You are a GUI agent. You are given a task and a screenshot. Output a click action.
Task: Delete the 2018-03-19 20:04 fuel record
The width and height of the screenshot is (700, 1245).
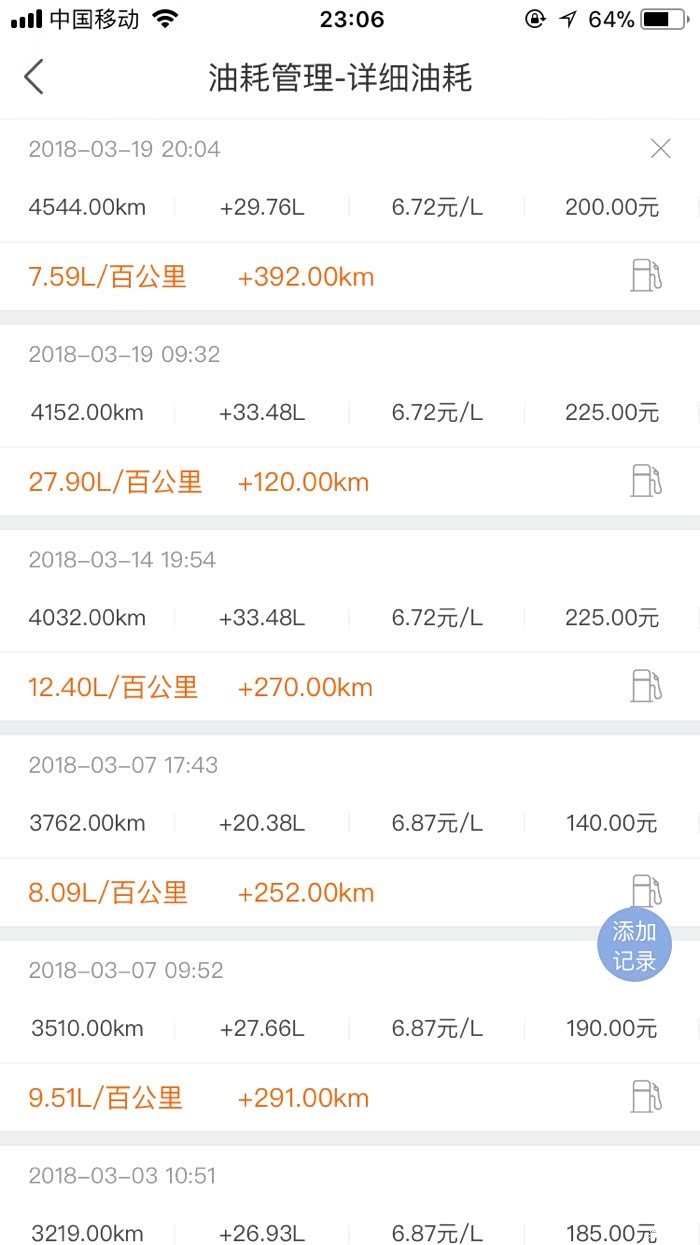tap(660, 149)
